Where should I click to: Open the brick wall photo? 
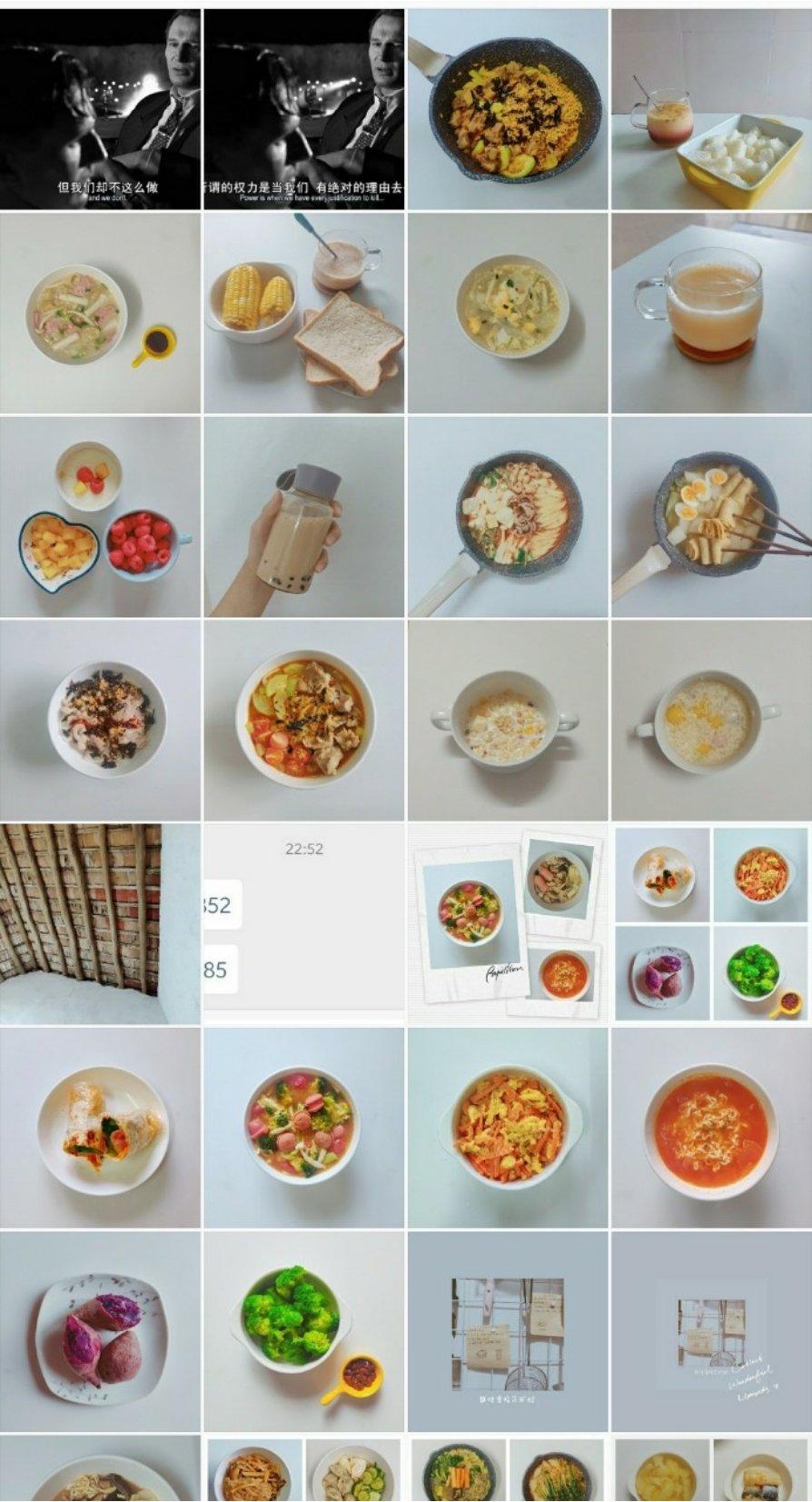pyautogui.click(x=100, y=924)
